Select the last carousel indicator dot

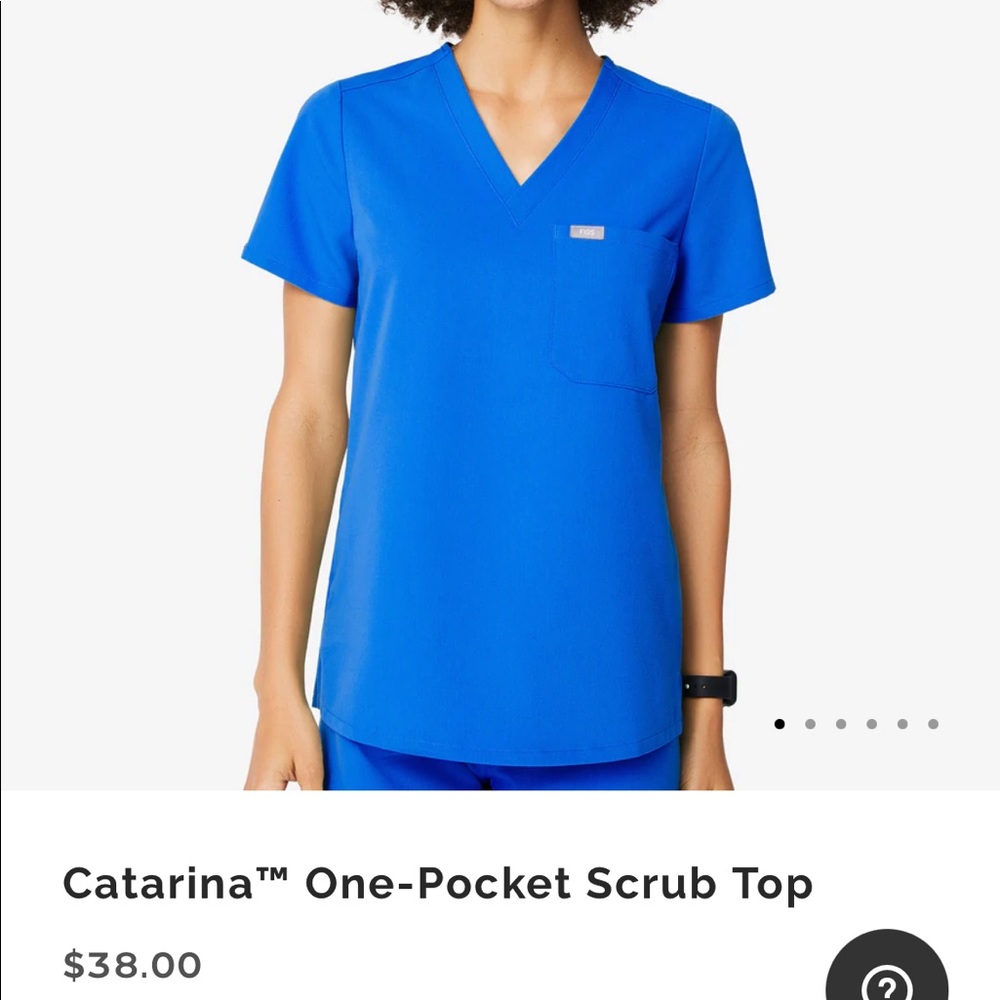933,724
